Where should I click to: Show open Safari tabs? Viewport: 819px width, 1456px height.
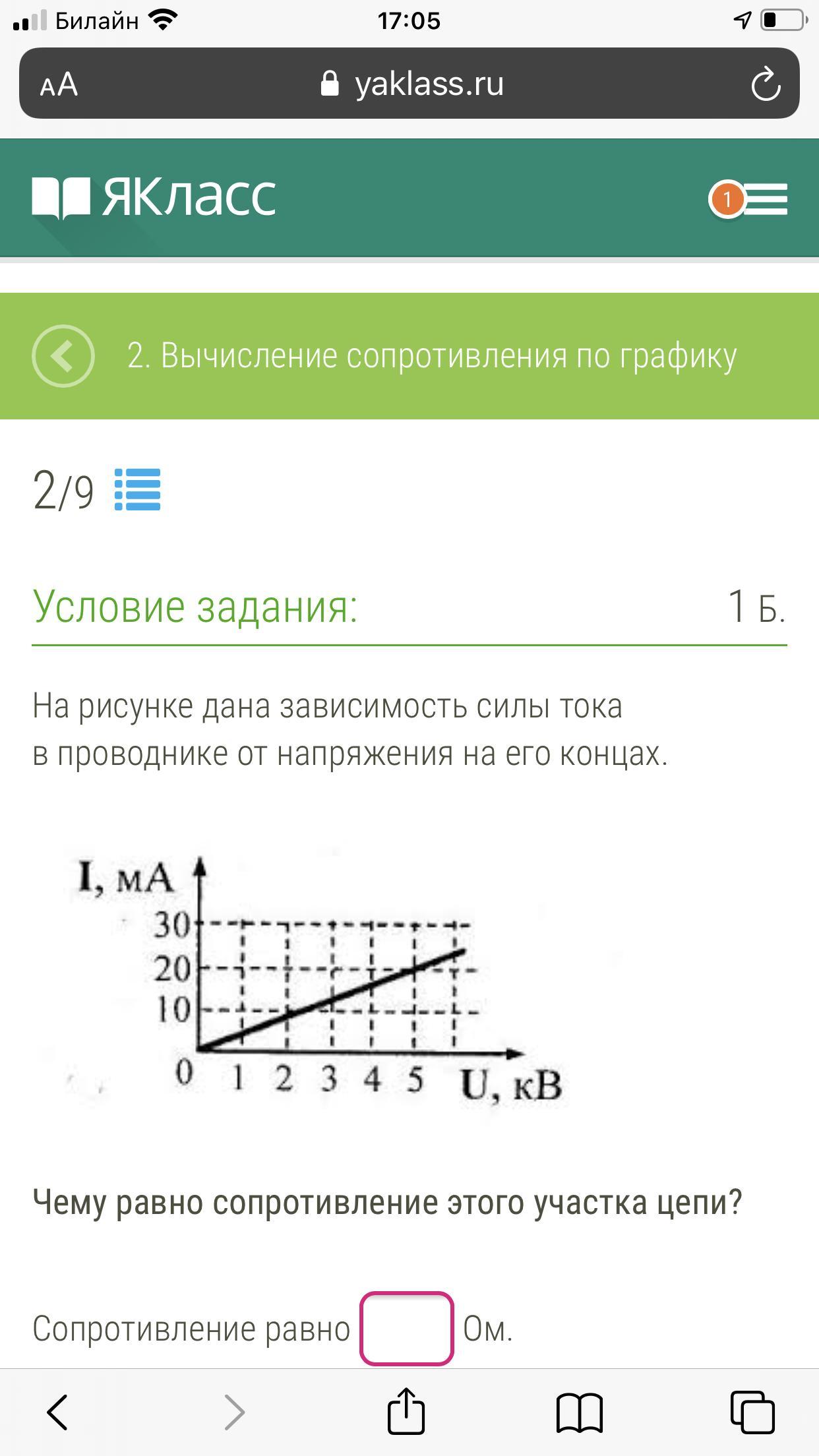pyautogui.click(x=752, y=1412)
